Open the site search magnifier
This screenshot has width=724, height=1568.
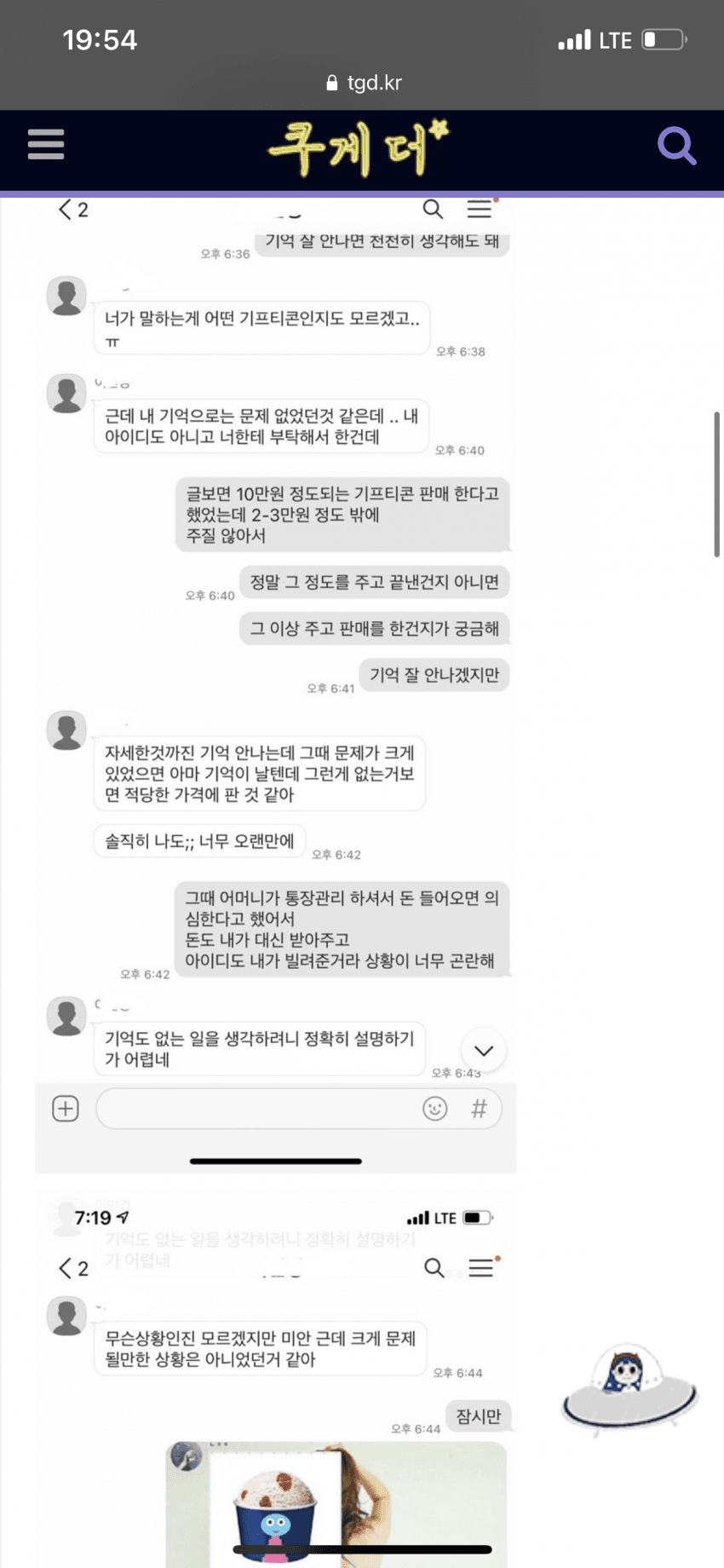pyautogui.click(x=676, y=146)
